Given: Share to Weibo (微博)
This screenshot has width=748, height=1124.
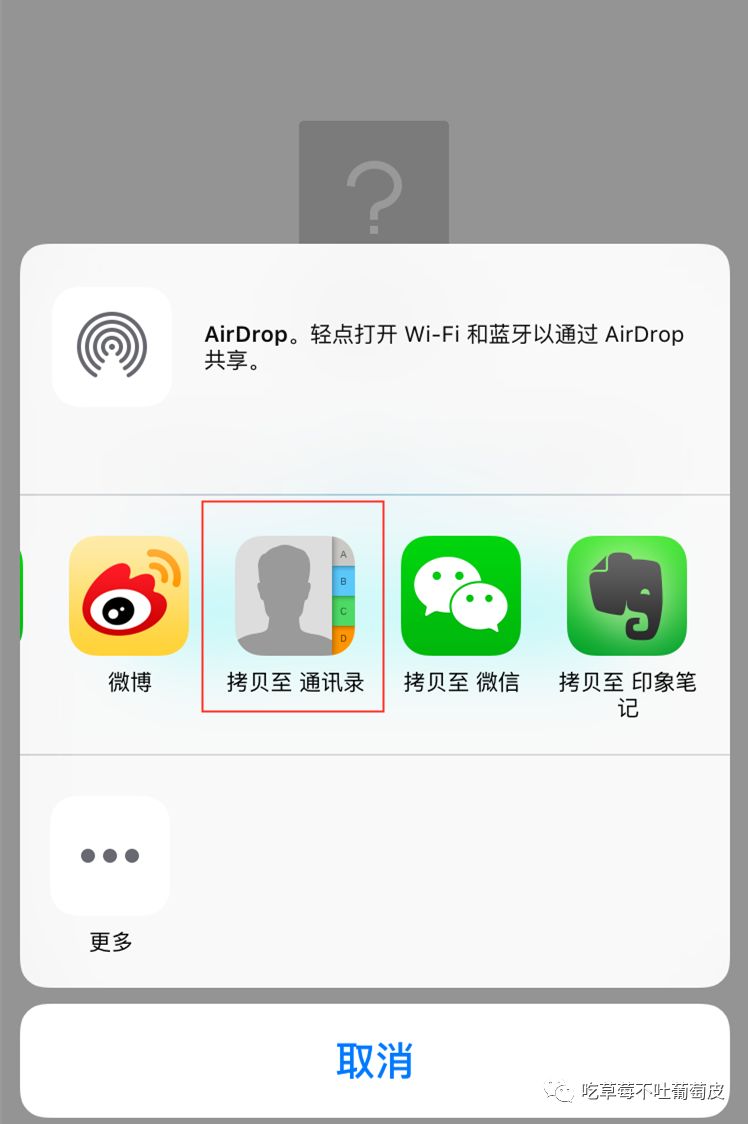Looking at the screenshot, I should [x=129, y=596].
